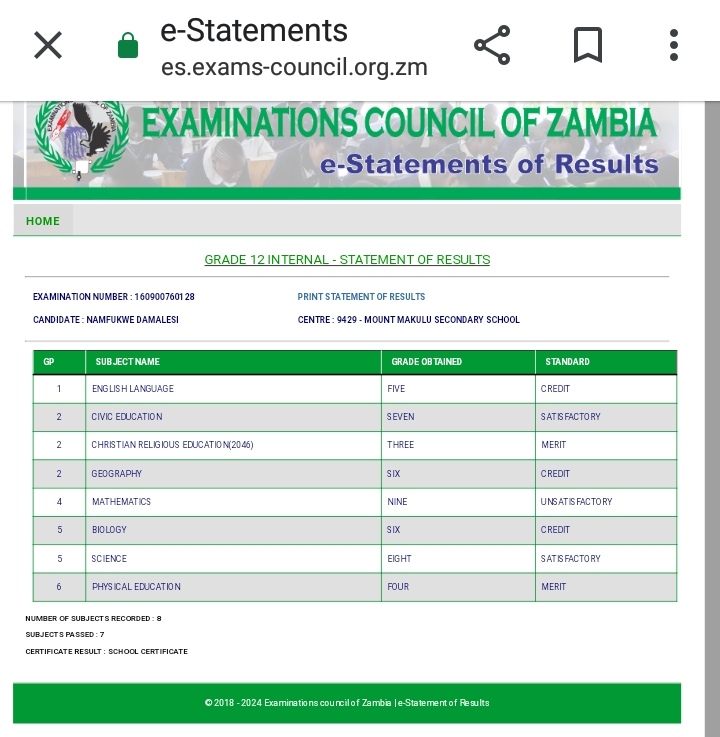Screen dimensions: 720x737
Task: Share this results page
Action: click(491, 45)
